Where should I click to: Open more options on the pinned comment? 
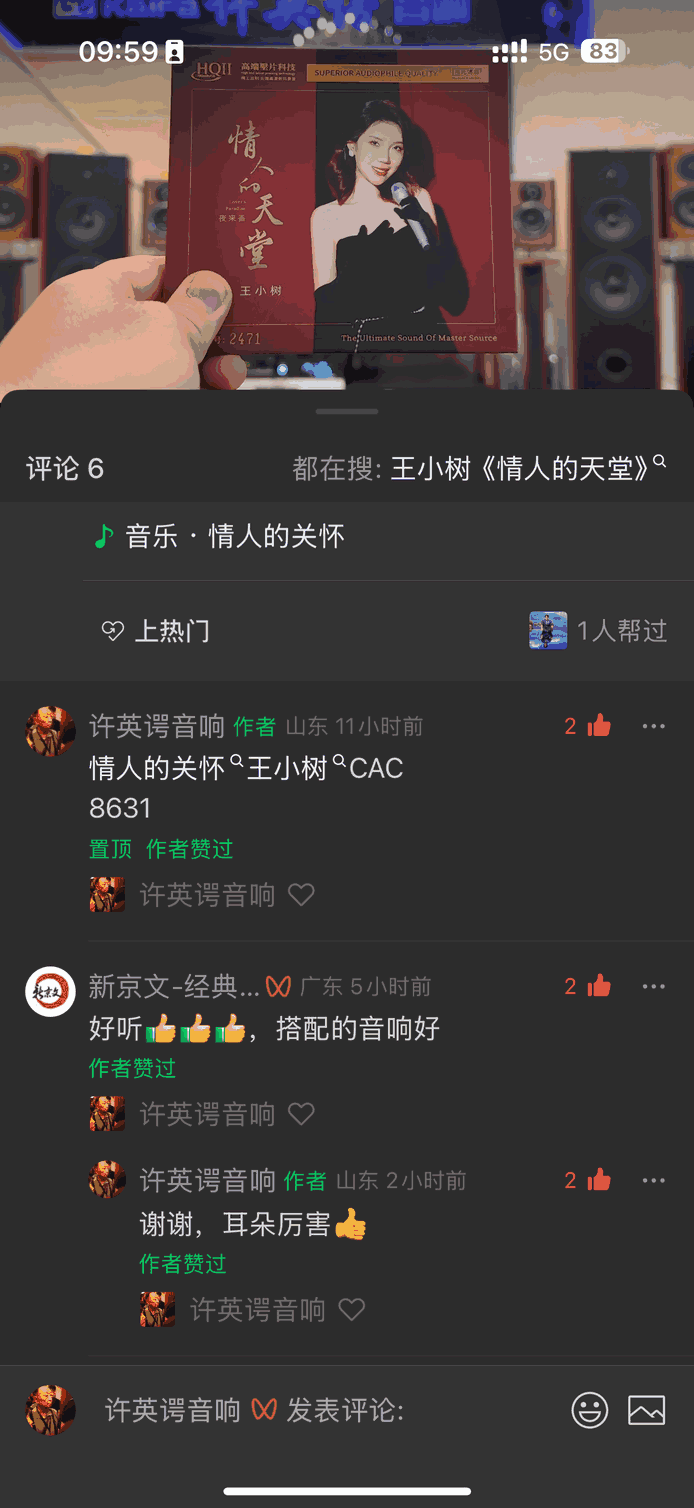click(653, 726)
